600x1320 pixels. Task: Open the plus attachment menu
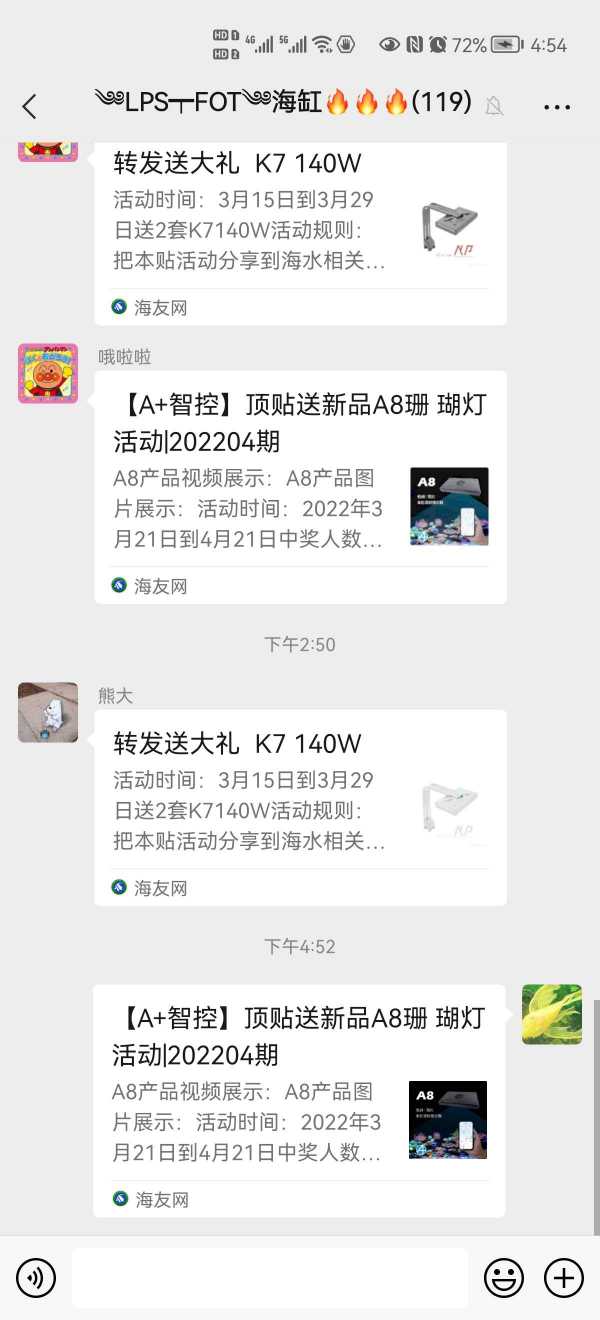(x=563, y=1277)
